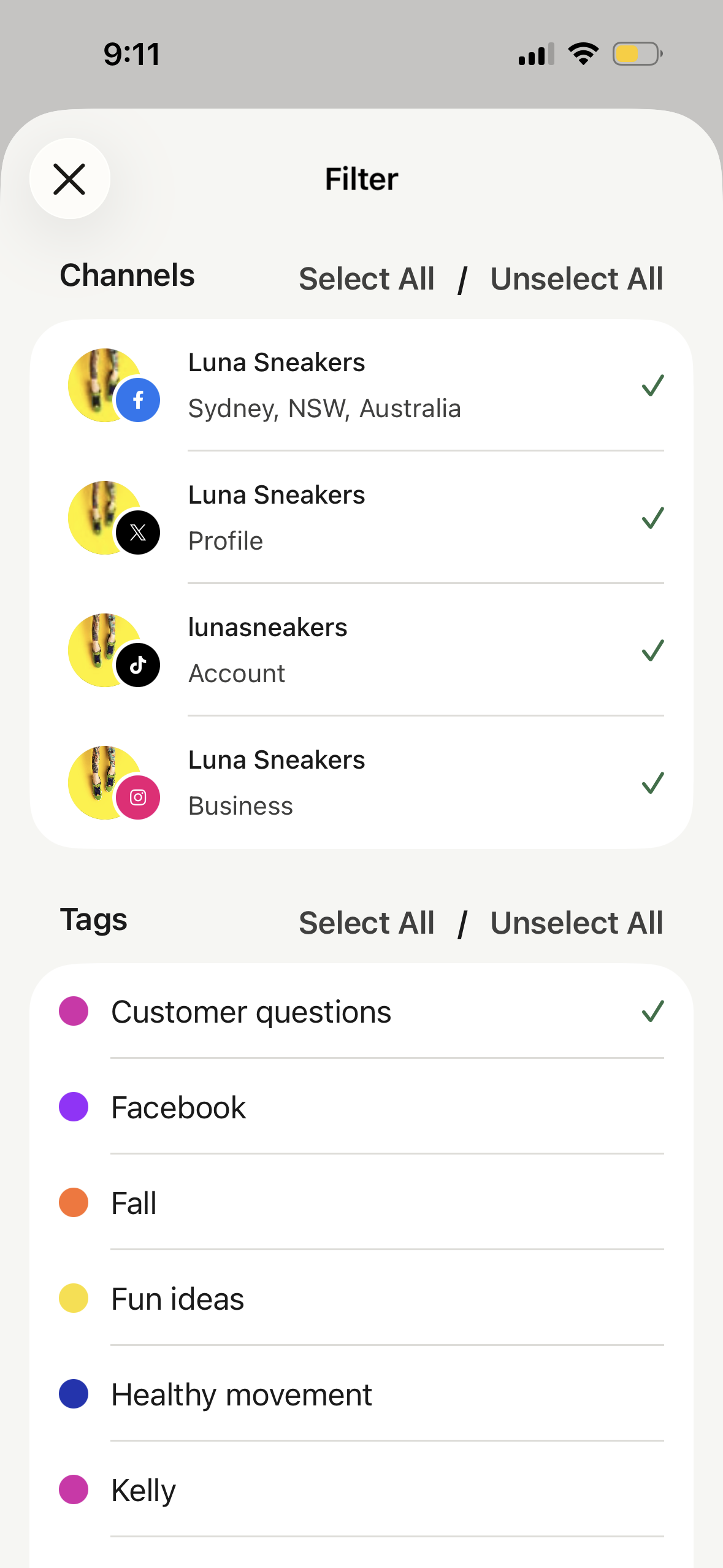Screen dimensions: 723x1568
Task: Choose the Kelly tag
Action: click(x=362, y=1490)
